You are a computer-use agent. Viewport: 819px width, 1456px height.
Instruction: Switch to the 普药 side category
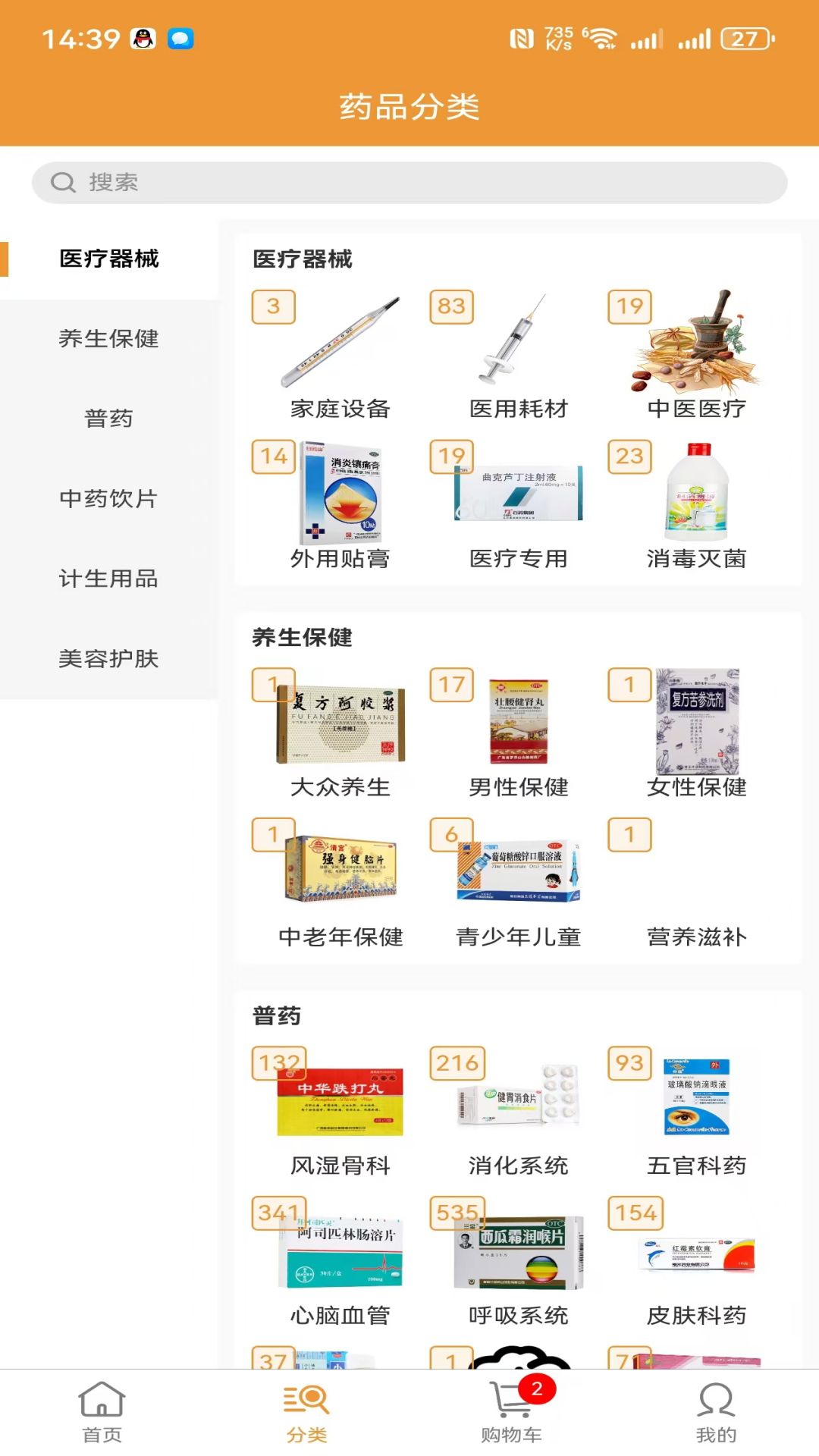point(109,419)
